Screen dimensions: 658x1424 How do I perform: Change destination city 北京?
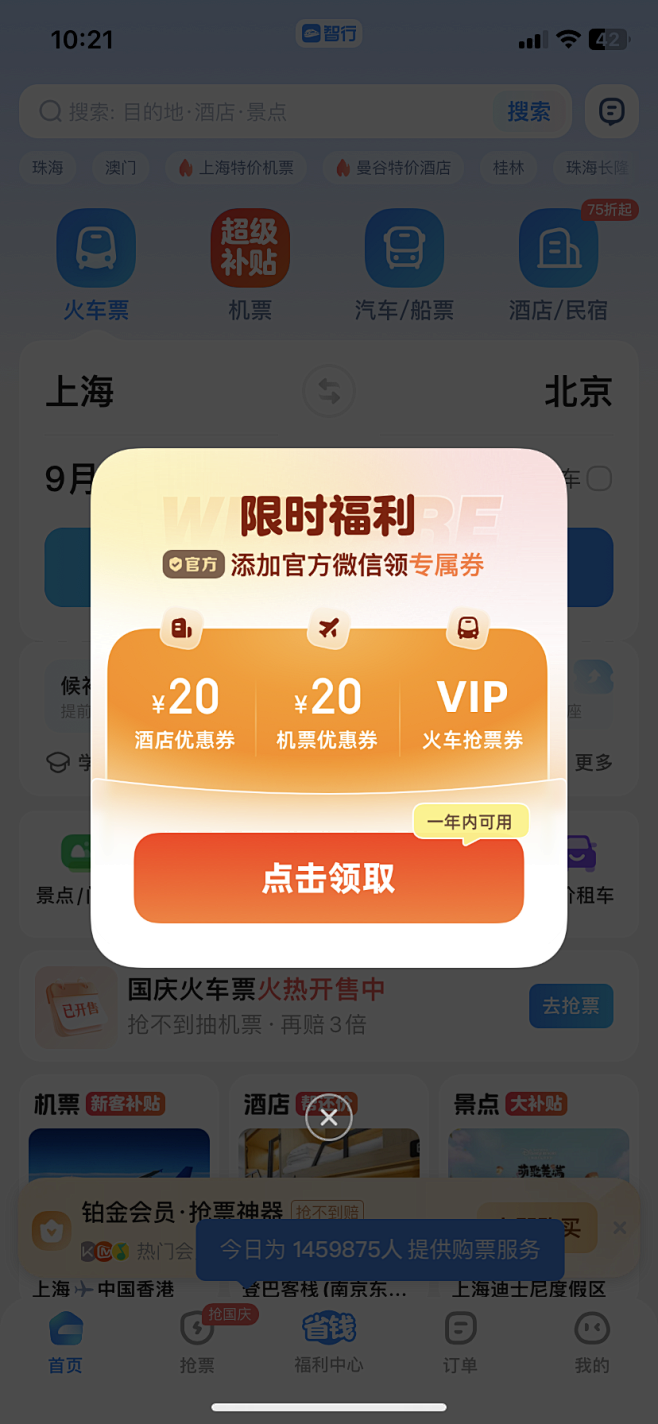coord(578,392)
